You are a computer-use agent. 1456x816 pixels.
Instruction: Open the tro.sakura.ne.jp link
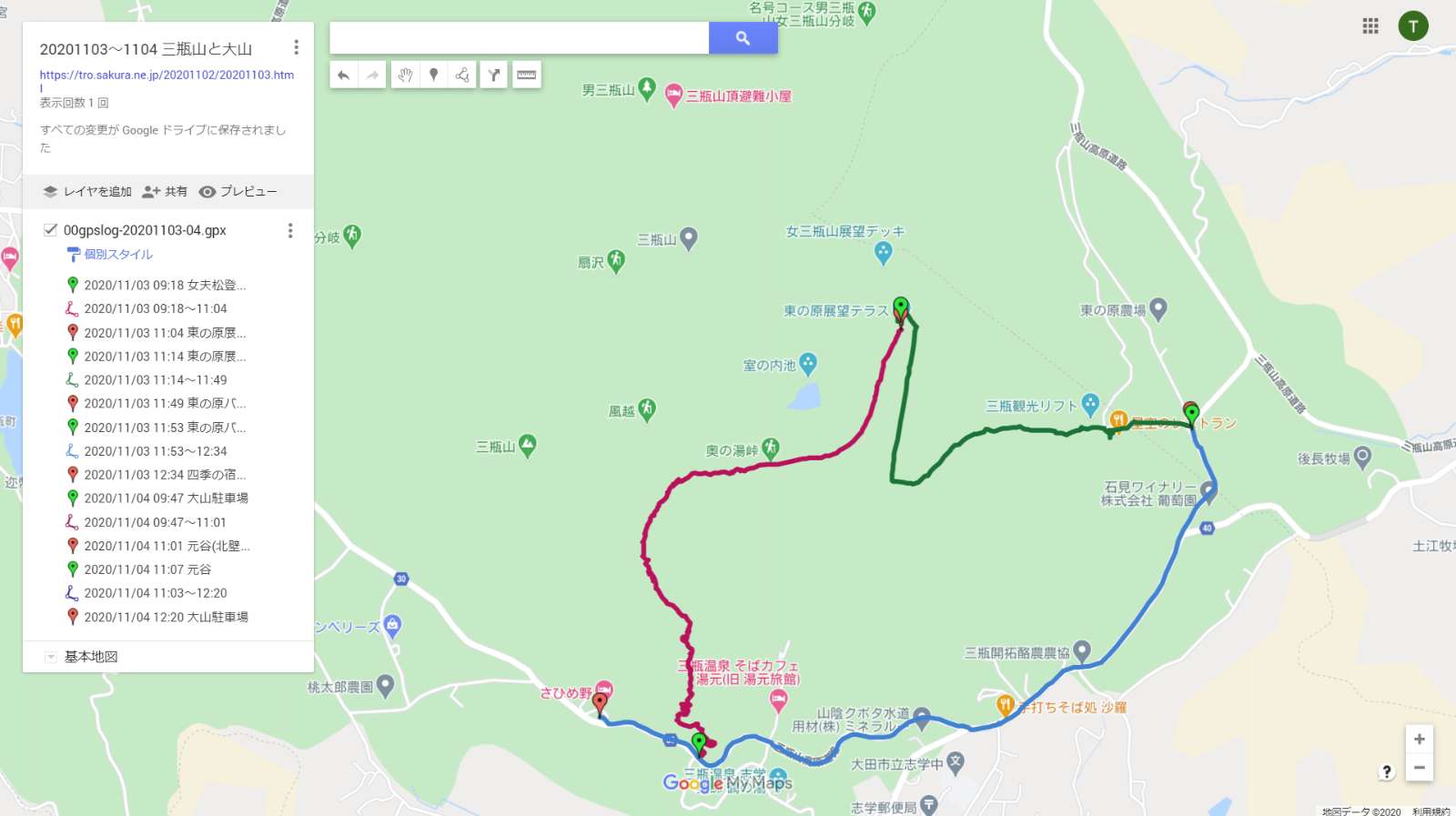pyautogui.click(x=167, y=76)
